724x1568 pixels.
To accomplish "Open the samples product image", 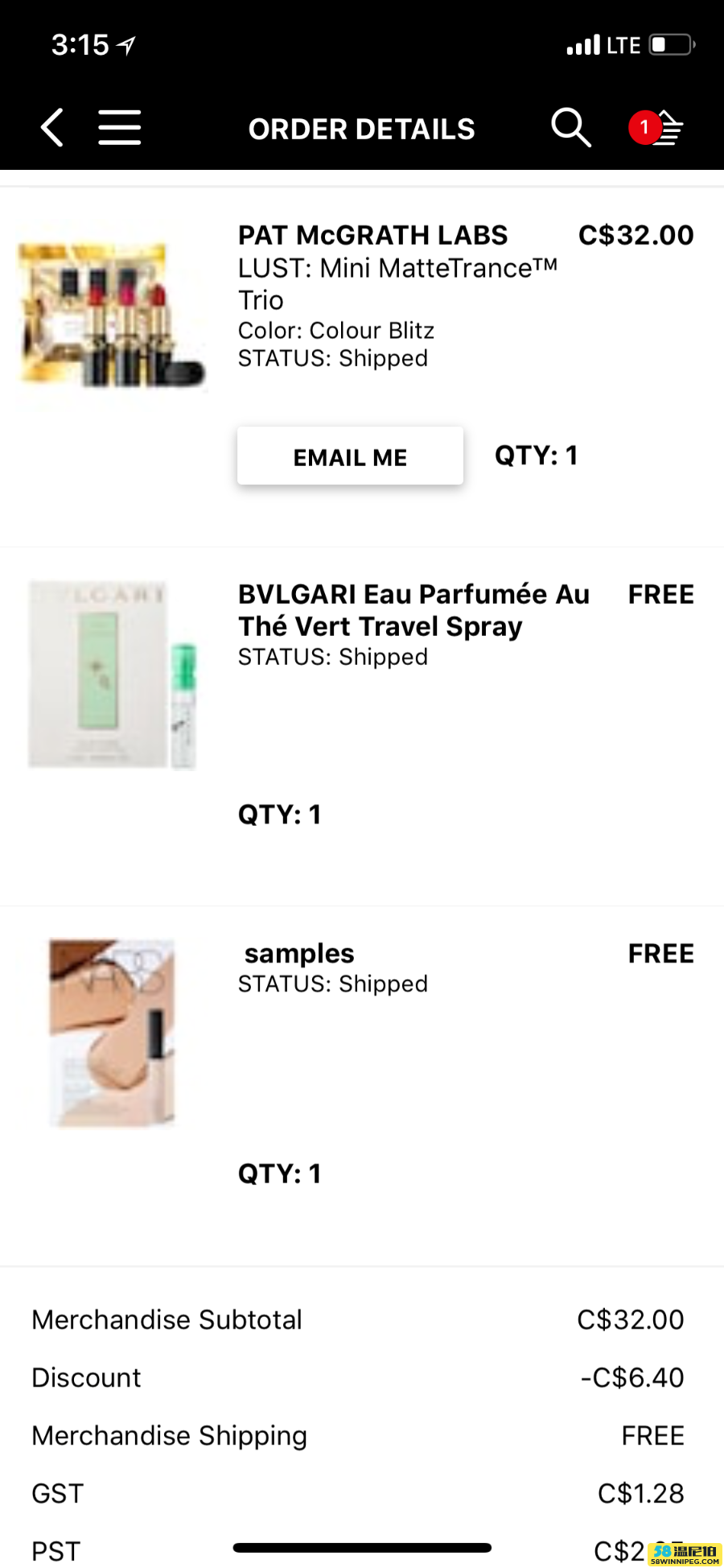I will pyautogui.click(x=113, y=1033).
